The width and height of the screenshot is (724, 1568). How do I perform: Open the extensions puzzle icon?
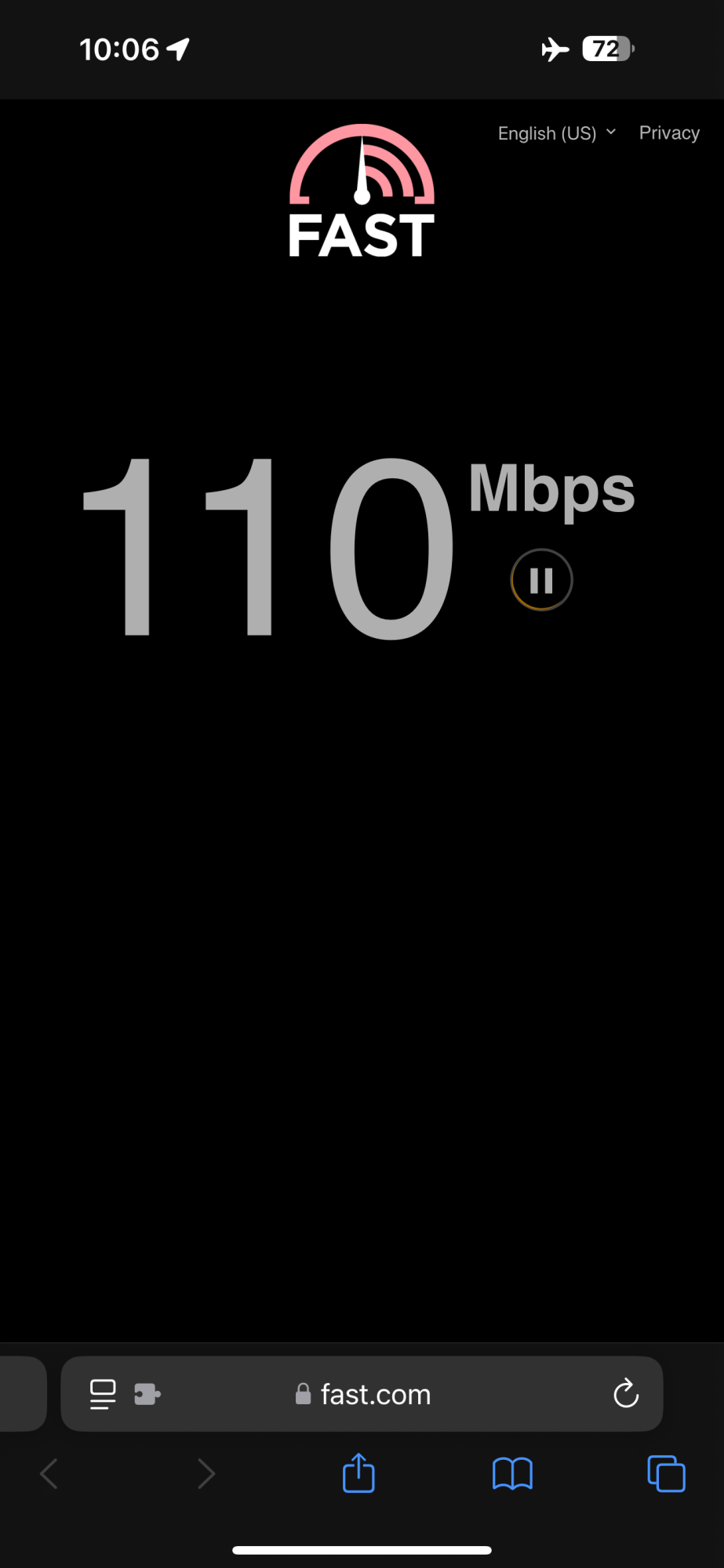coord(147,1394)
